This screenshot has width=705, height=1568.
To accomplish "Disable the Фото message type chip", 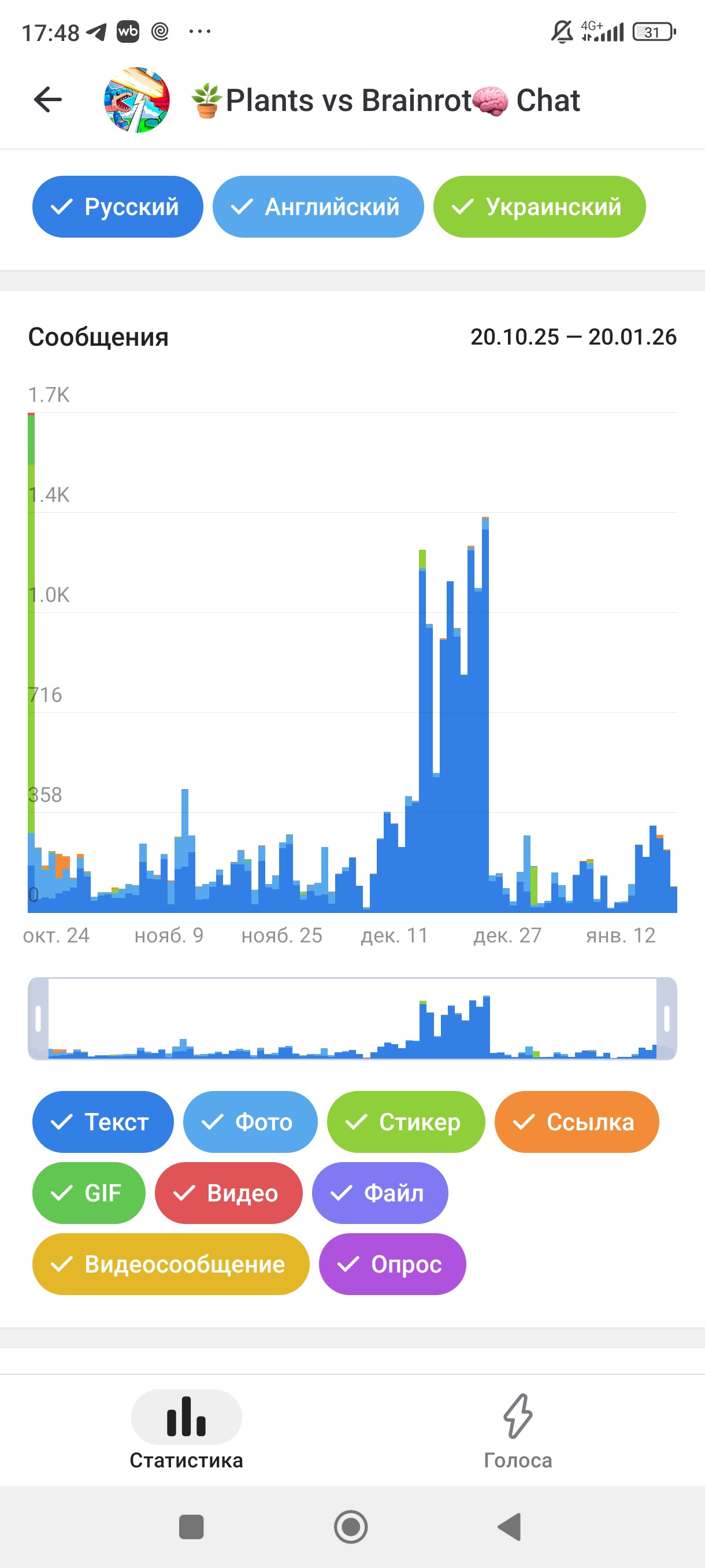I will [250, 1121].
